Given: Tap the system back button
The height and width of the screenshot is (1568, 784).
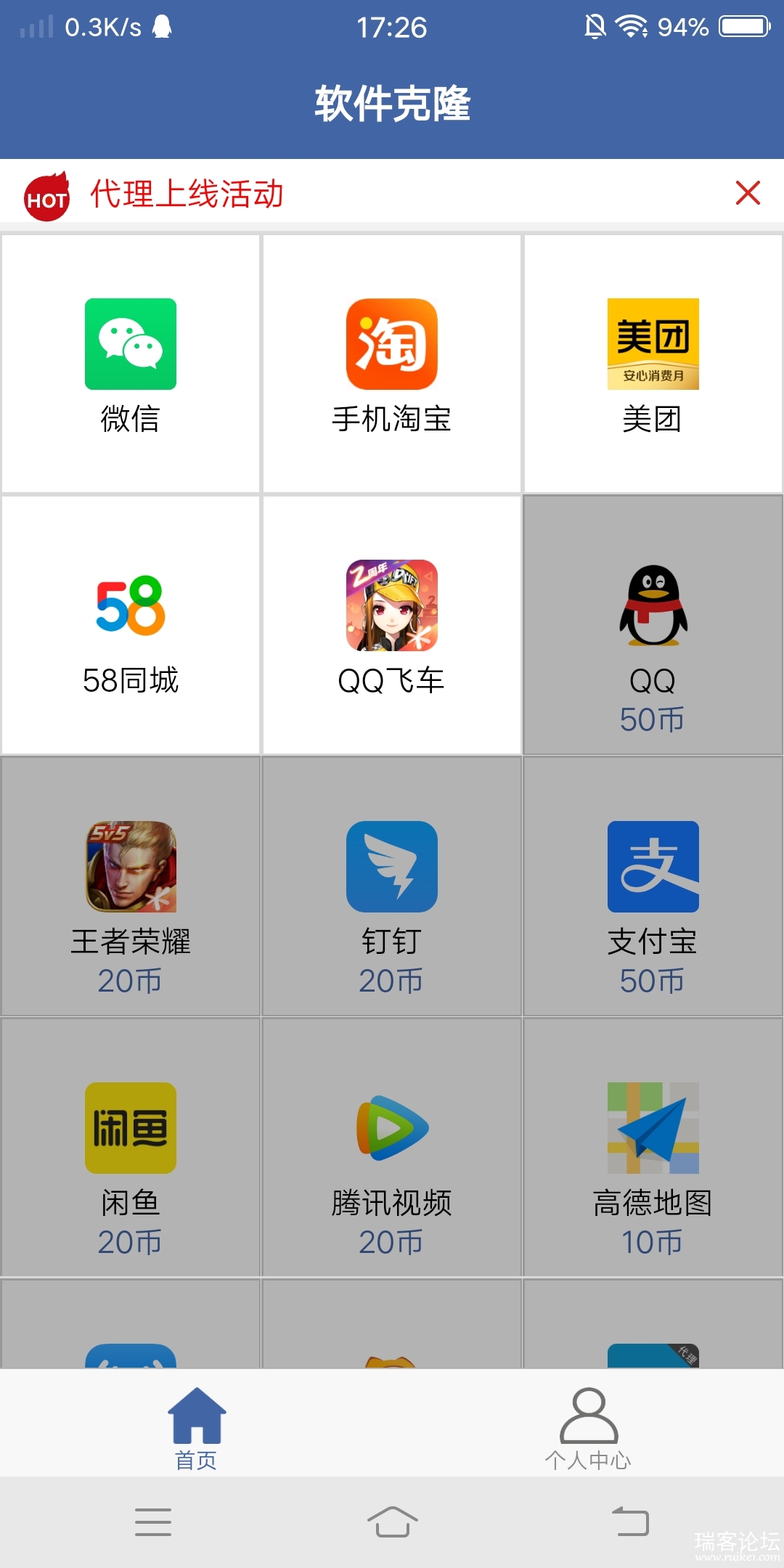Looking at the screenshot, I should (x=630, y=1522).
